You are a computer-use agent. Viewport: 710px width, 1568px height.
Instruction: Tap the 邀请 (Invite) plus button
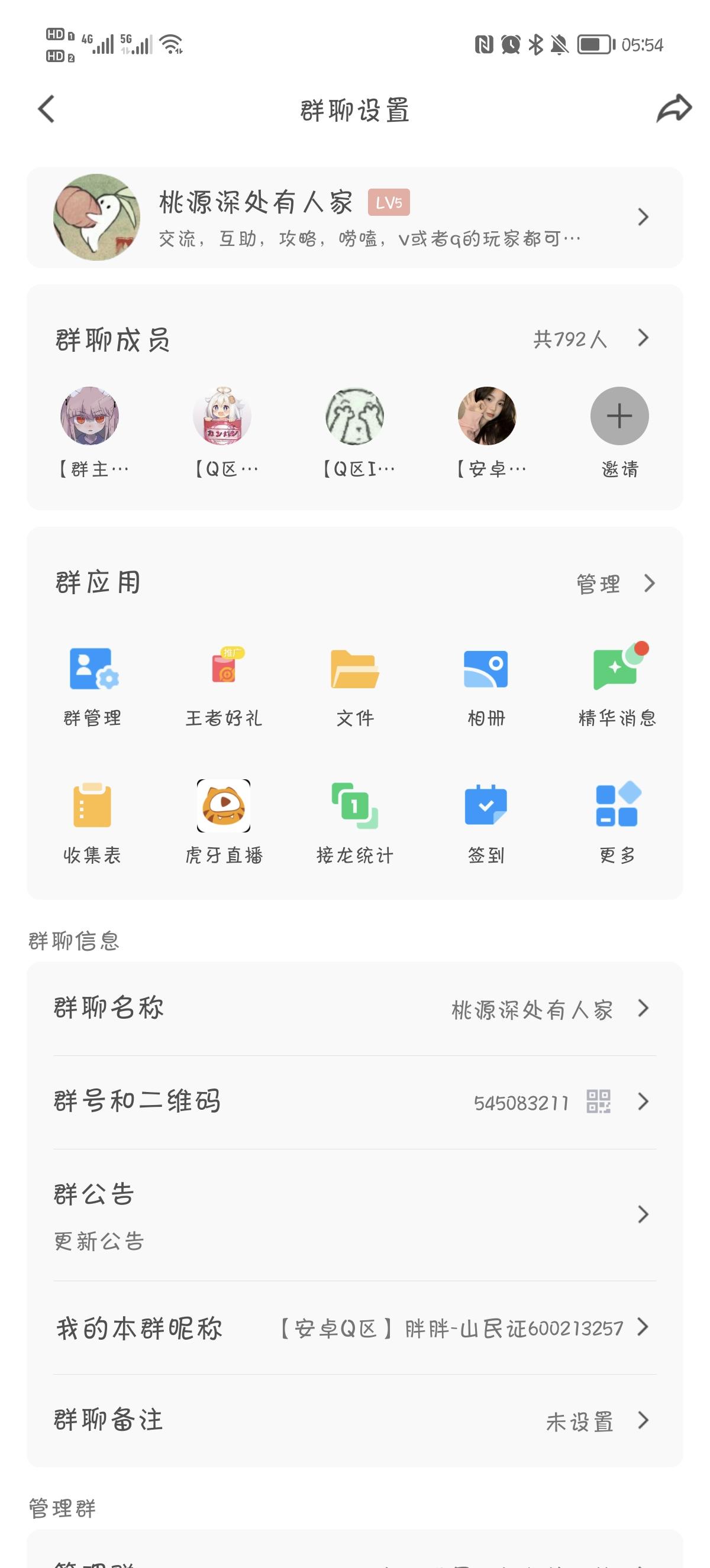point(619,416)
